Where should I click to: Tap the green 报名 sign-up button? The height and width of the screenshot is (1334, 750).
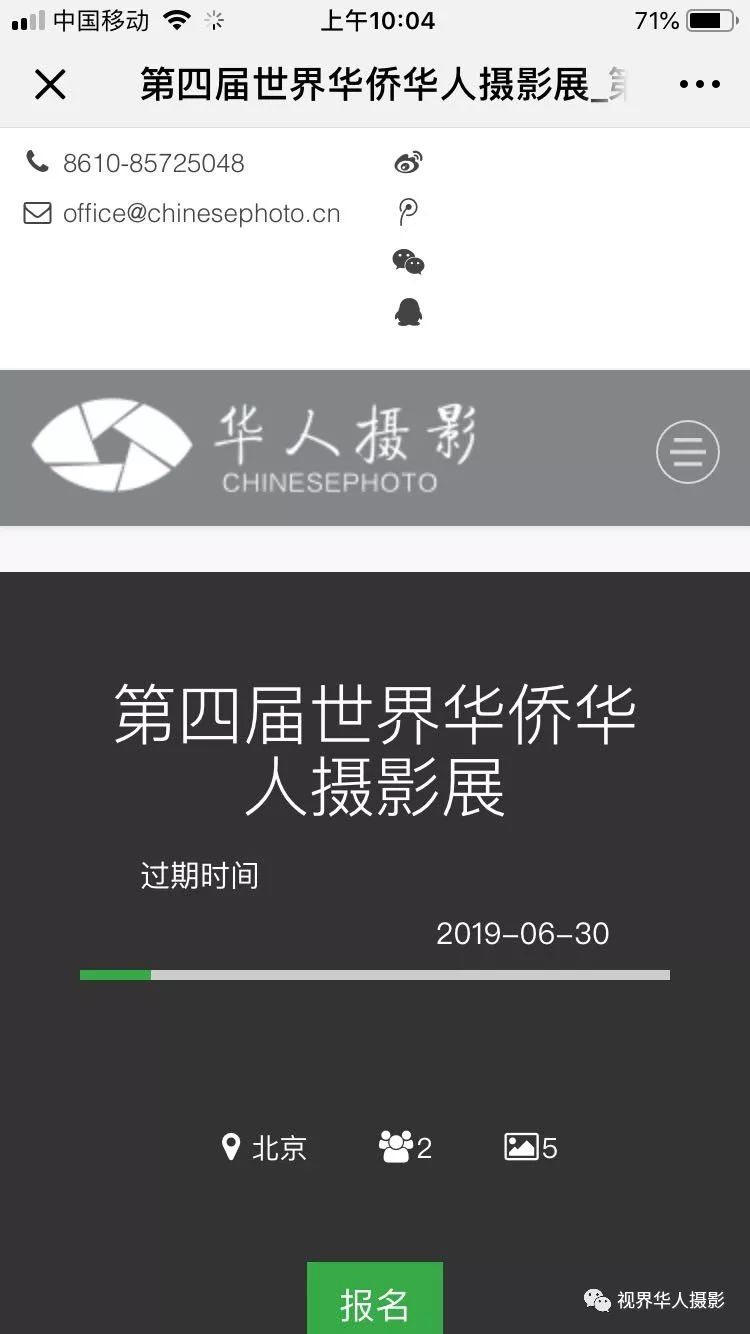click(x=375, y=1298)
